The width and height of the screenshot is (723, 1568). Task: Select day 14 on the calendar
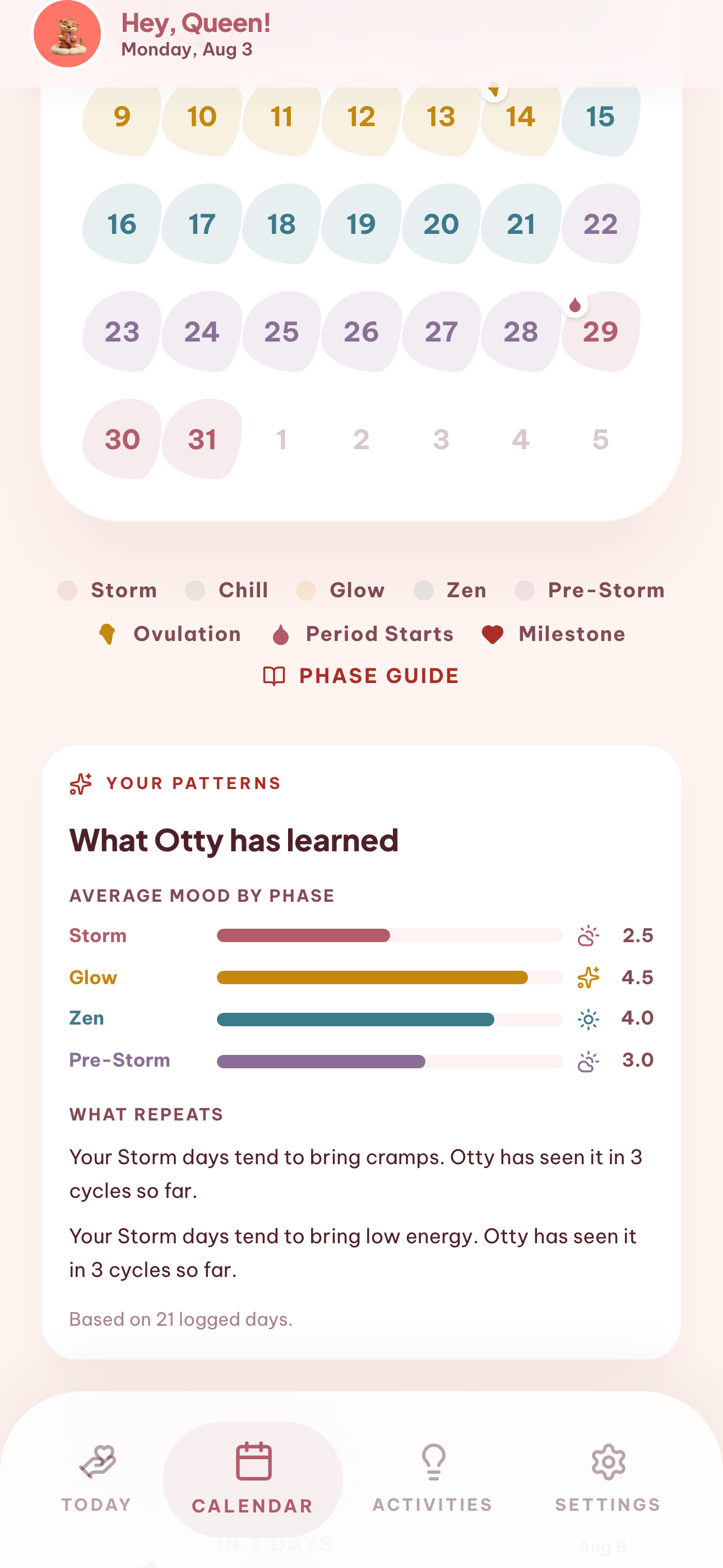click(521, 116)
